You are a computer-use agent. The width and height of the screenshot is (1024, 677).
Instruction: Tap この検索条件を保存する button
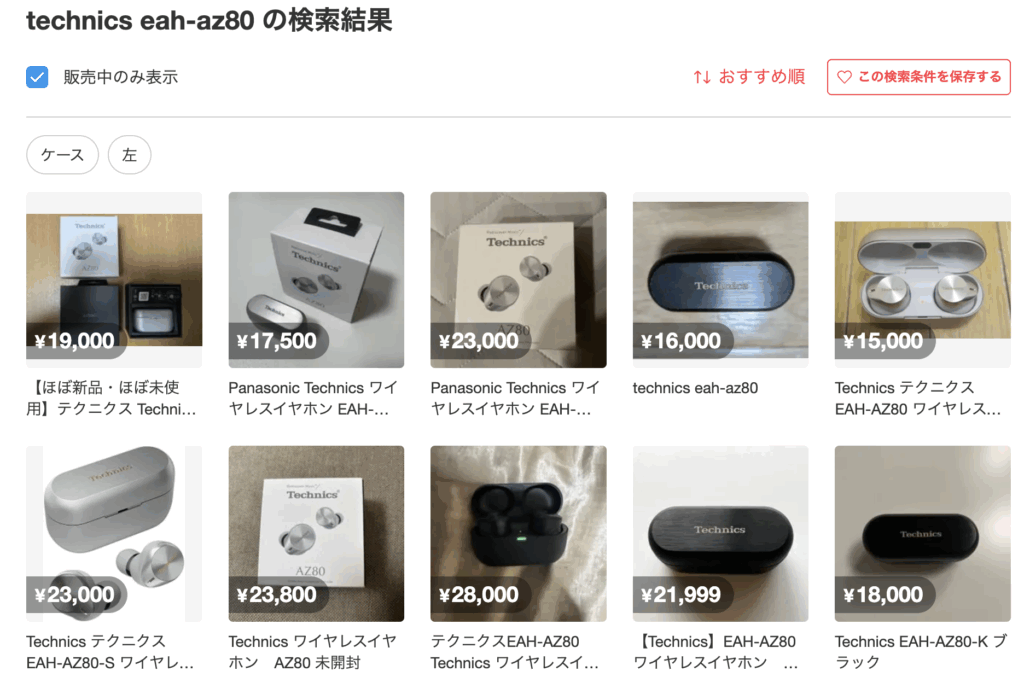coord(918,77)
